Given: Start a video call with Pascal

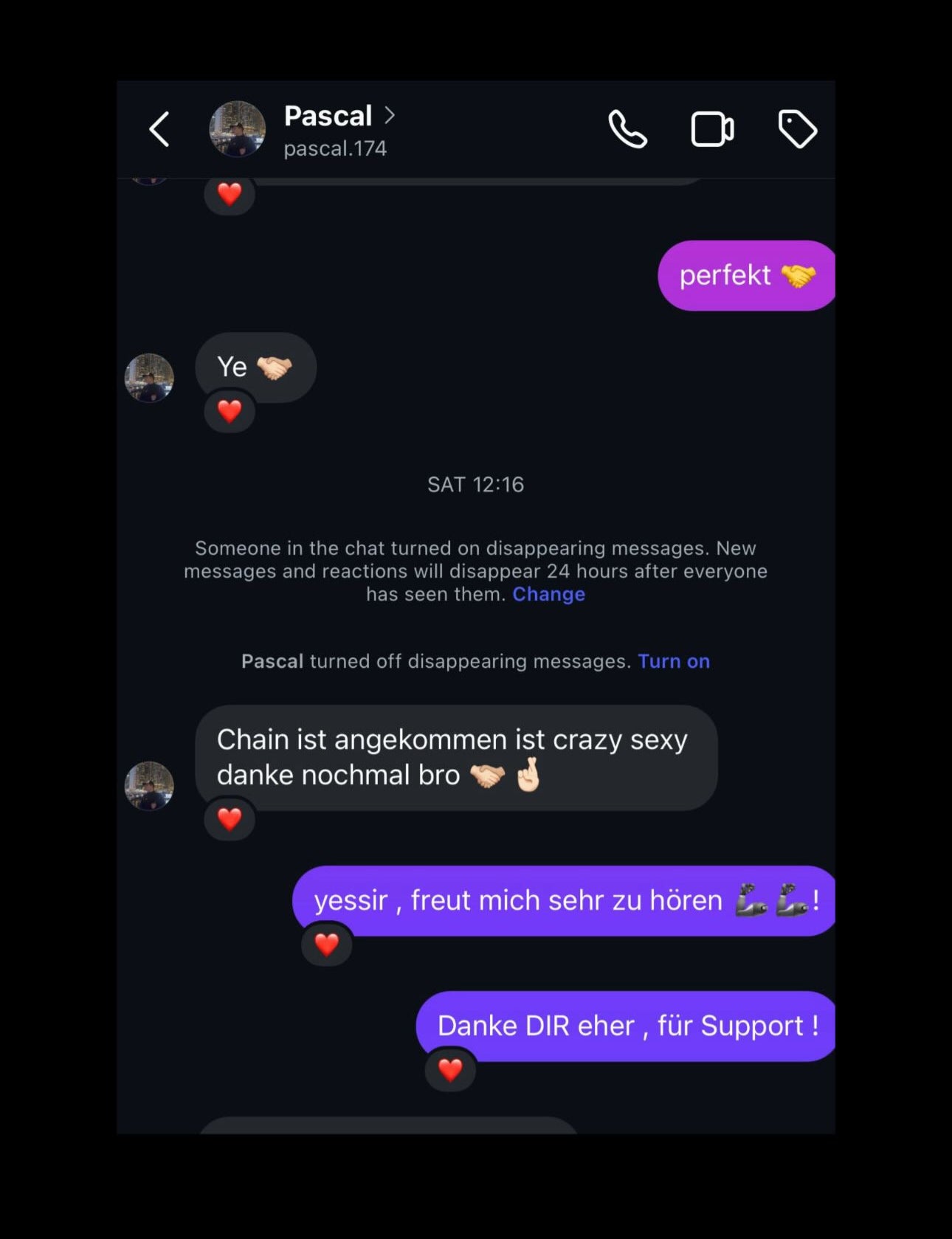Looking at the screenshot, I should point(711,130).
